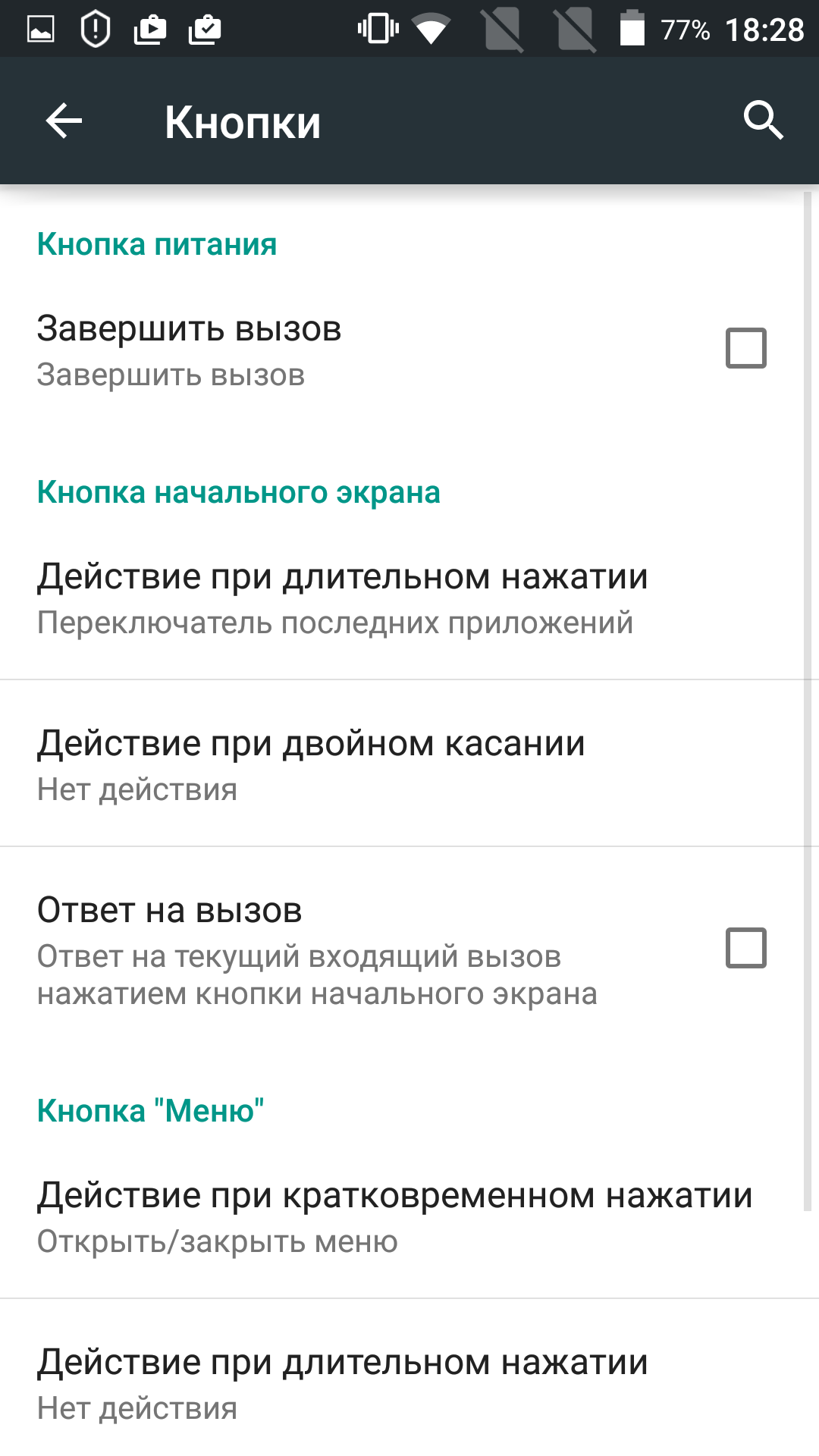
Task: Open search in the settings app bar
Action: pos(763,120)
